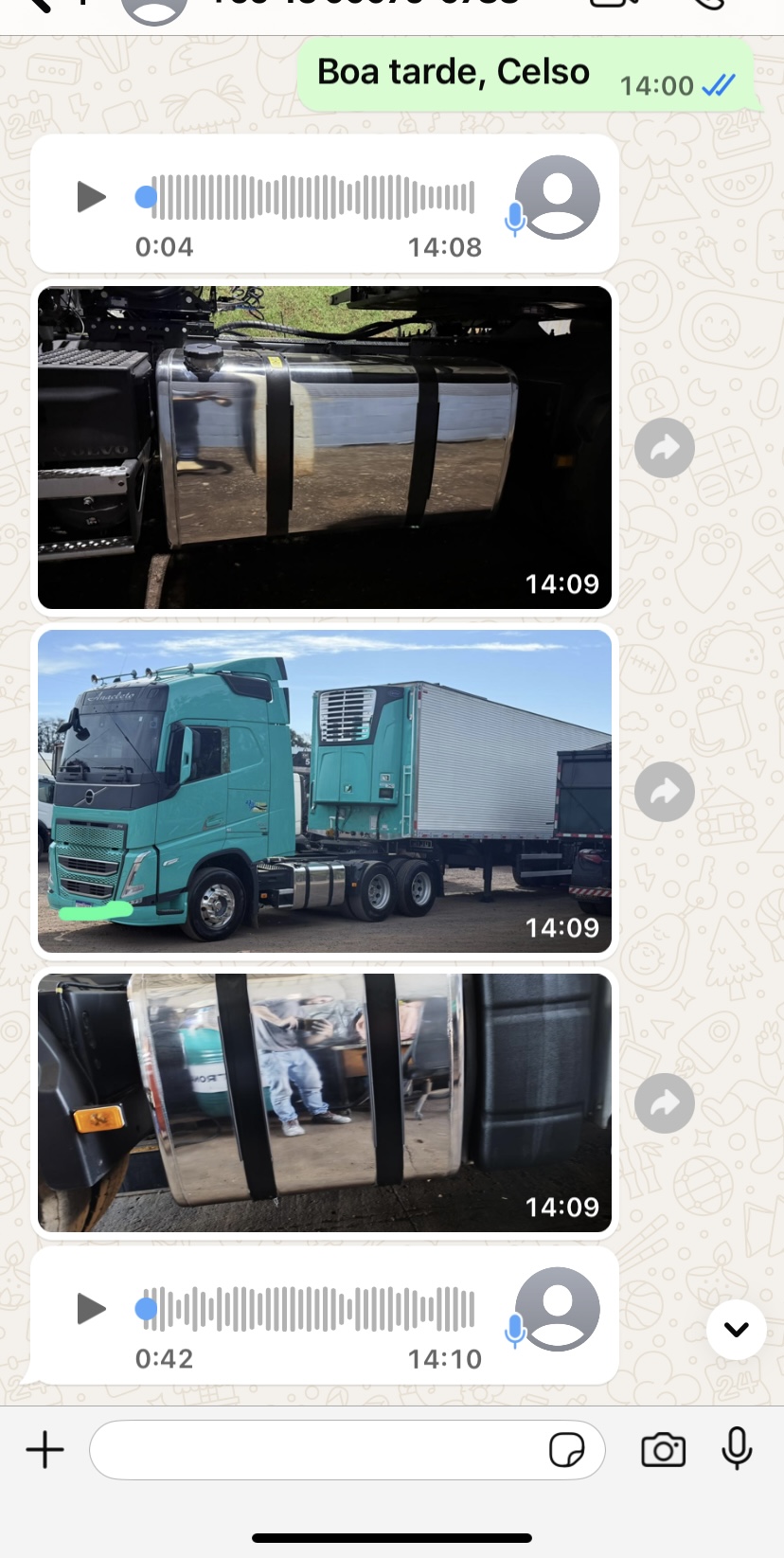This screenshot has height=1558, width=784.
Task: Start recording a voice message
Action: click(736, 1449)
